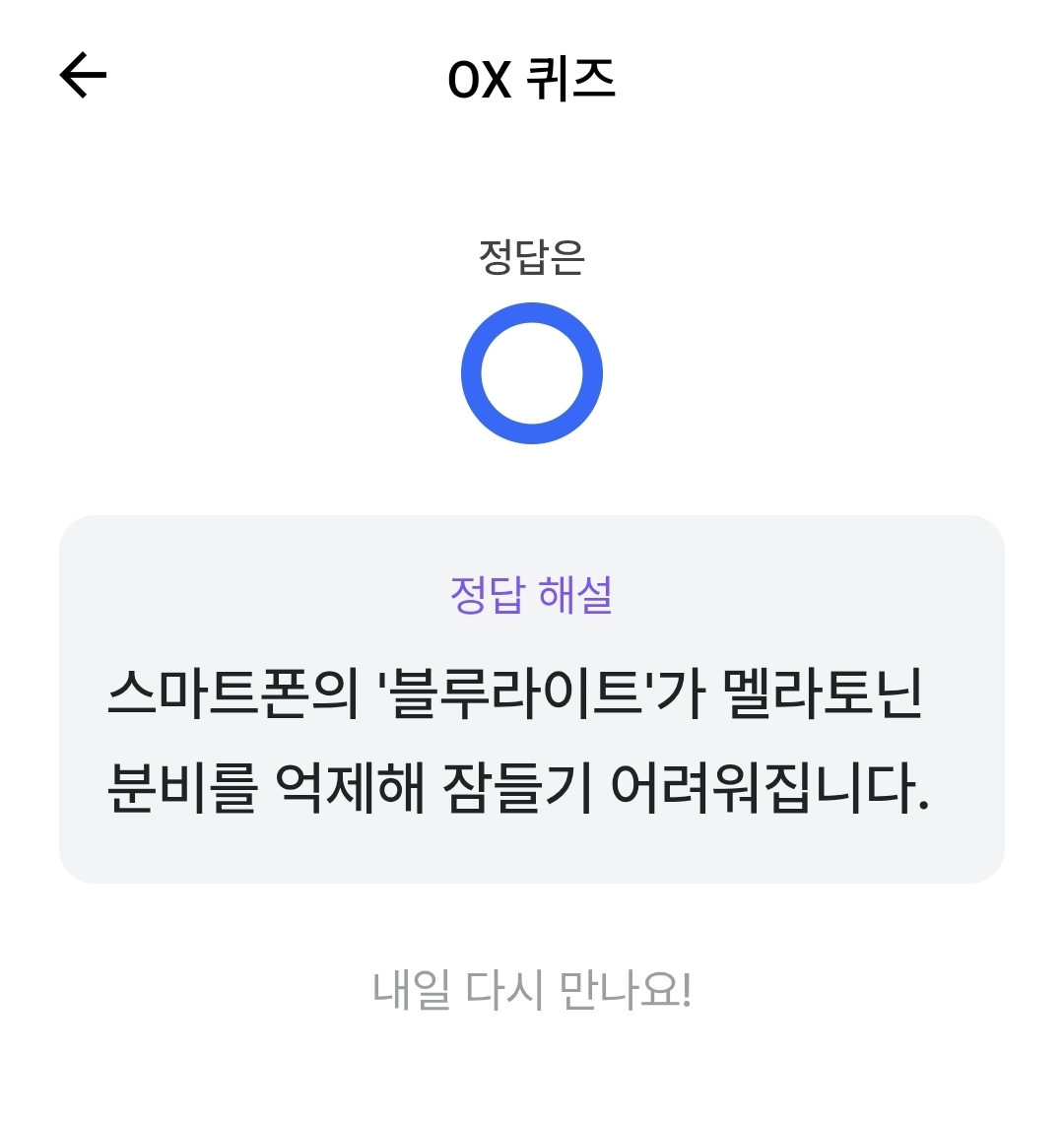Click the gray explanation card
The height and width of the screenshot is (1121, 1064).
point(532,699)
